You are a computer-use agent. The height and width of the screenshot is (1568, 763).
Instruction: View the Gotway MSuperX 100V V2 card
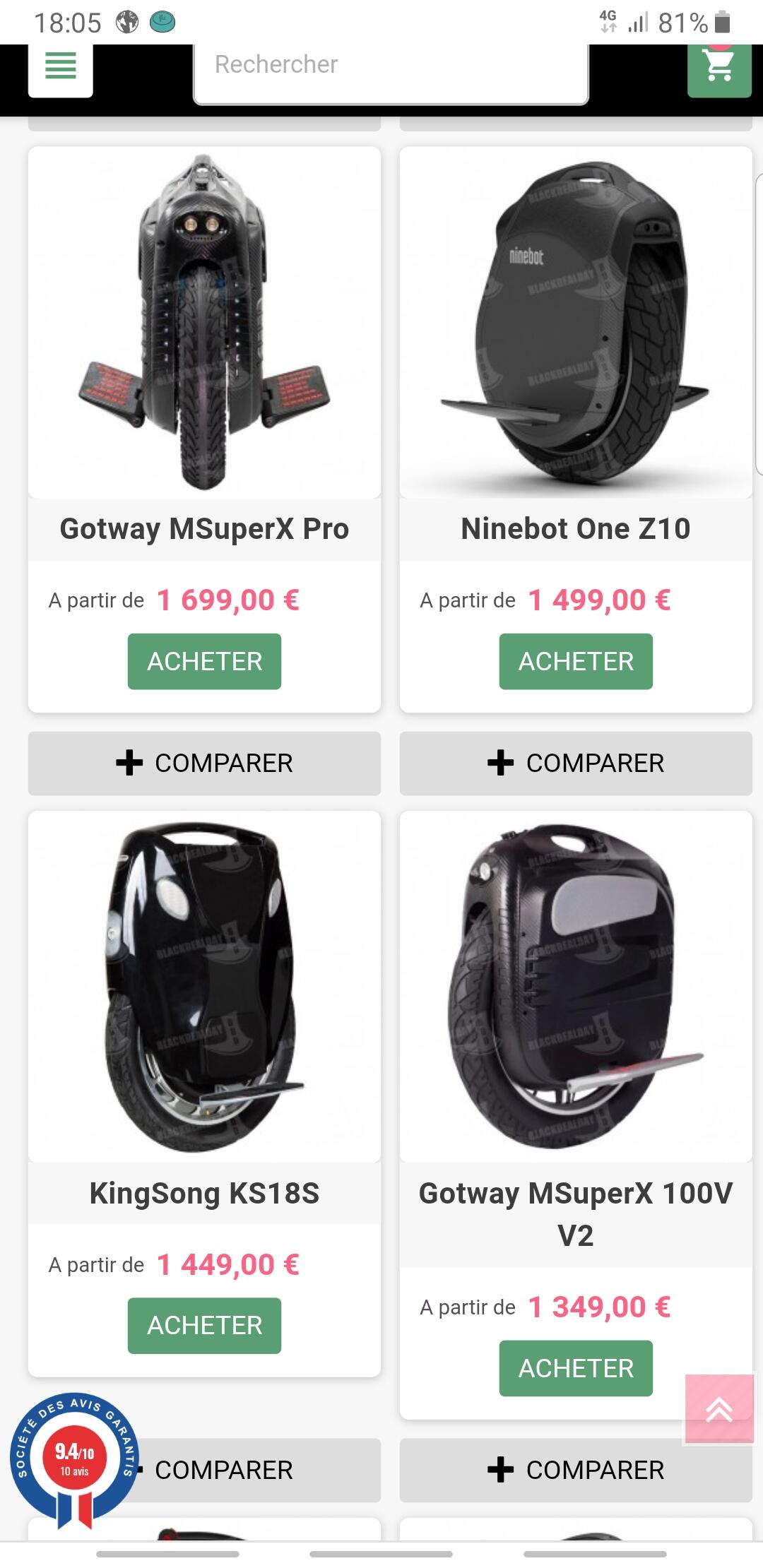point(576,1115)
